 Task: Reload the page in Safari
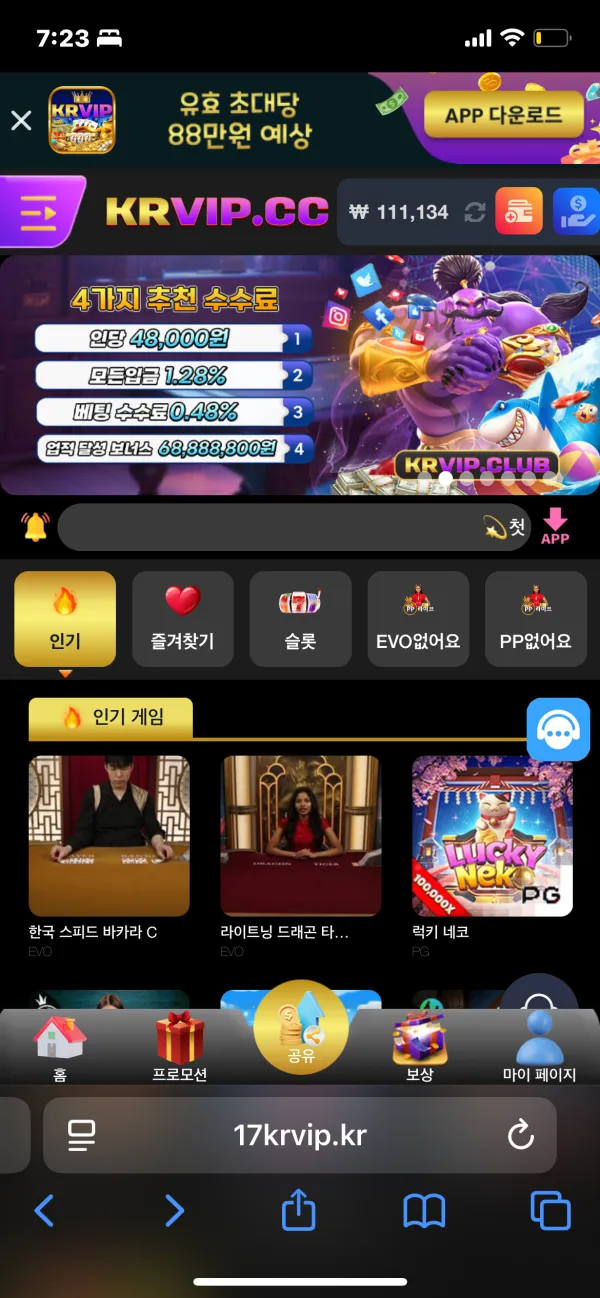[520, 1135]
